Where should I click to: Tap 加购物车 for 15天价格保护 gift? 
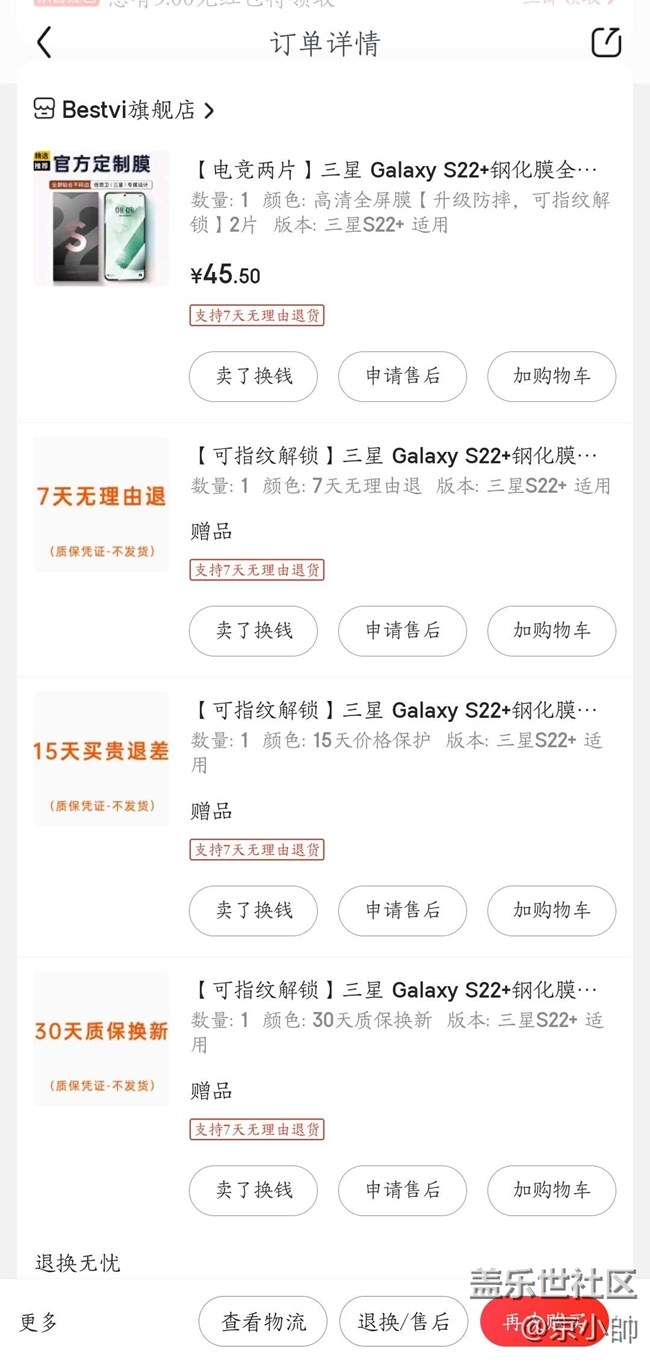551,910
